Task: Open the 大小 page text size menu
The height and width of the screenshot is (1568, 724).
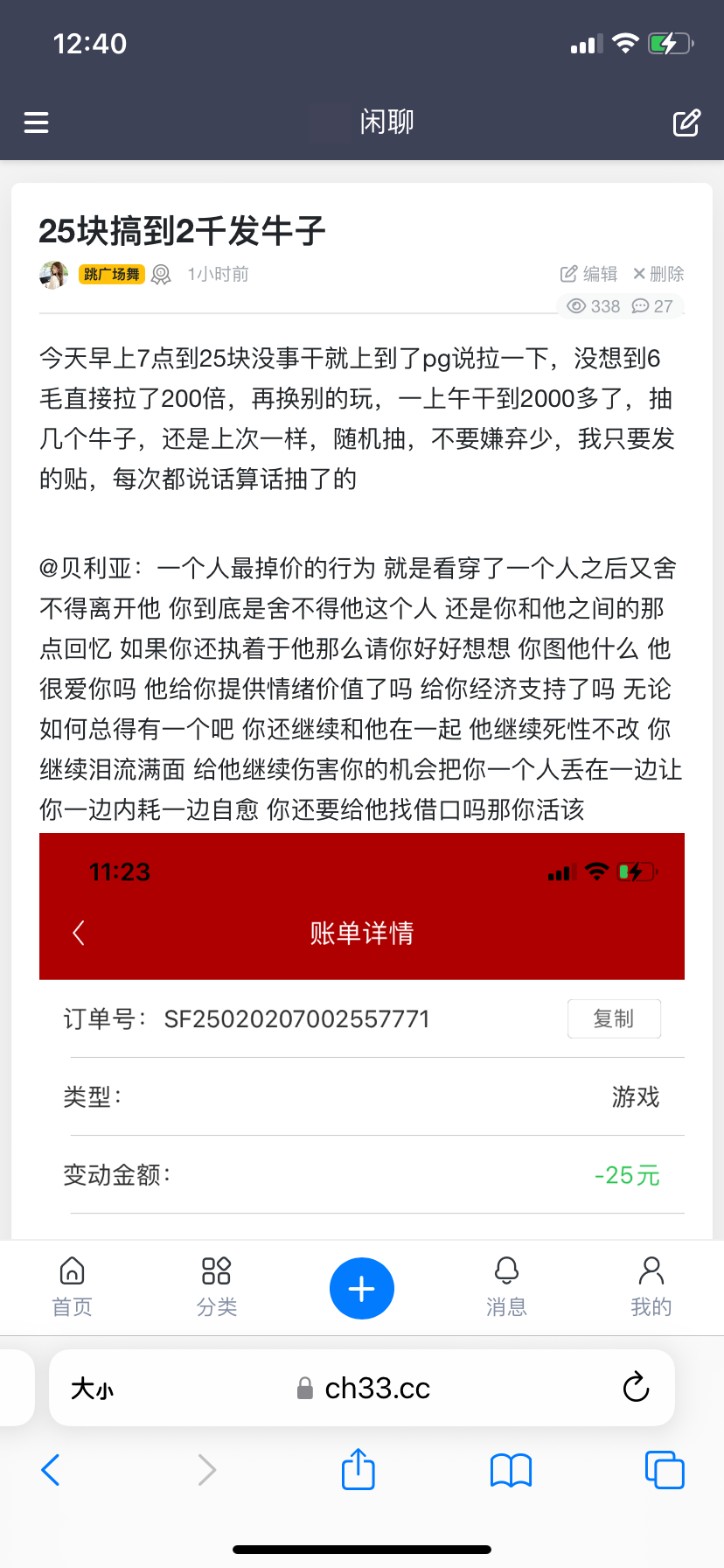Action: (x=92, y=1389)
